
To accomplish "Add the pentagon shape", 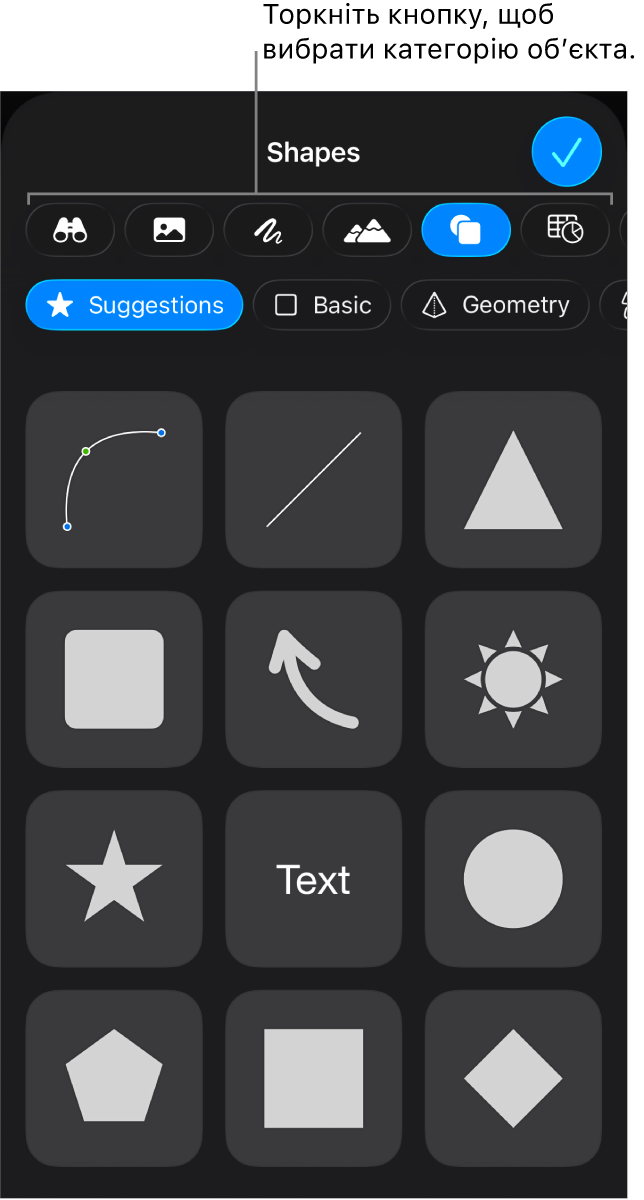I will click(x=114, y=1078).
